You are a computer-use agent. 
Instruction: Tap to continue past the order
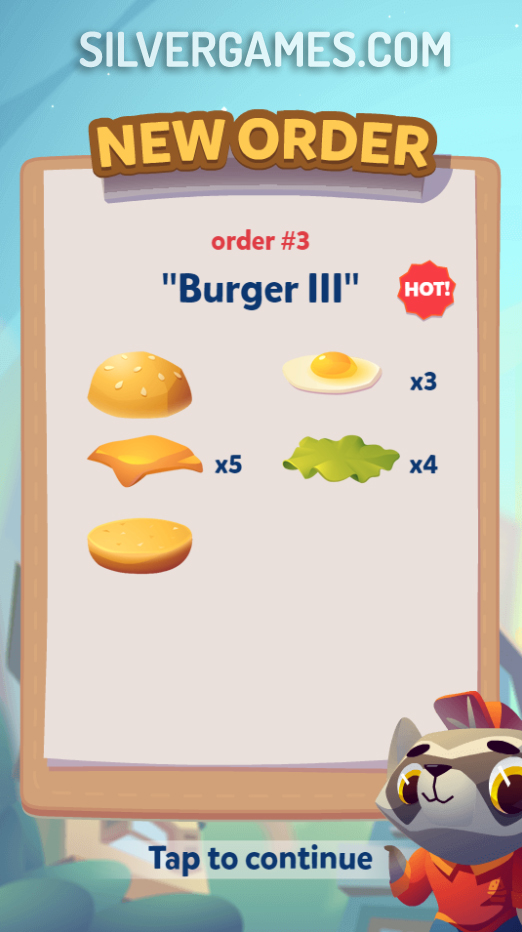(x=260, y=859)
